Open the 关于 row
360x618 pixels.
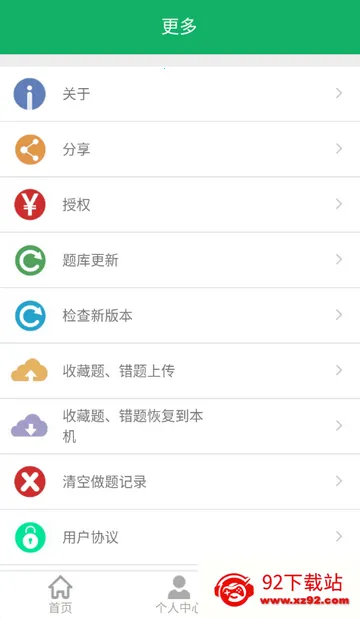[x=180, y=94]
